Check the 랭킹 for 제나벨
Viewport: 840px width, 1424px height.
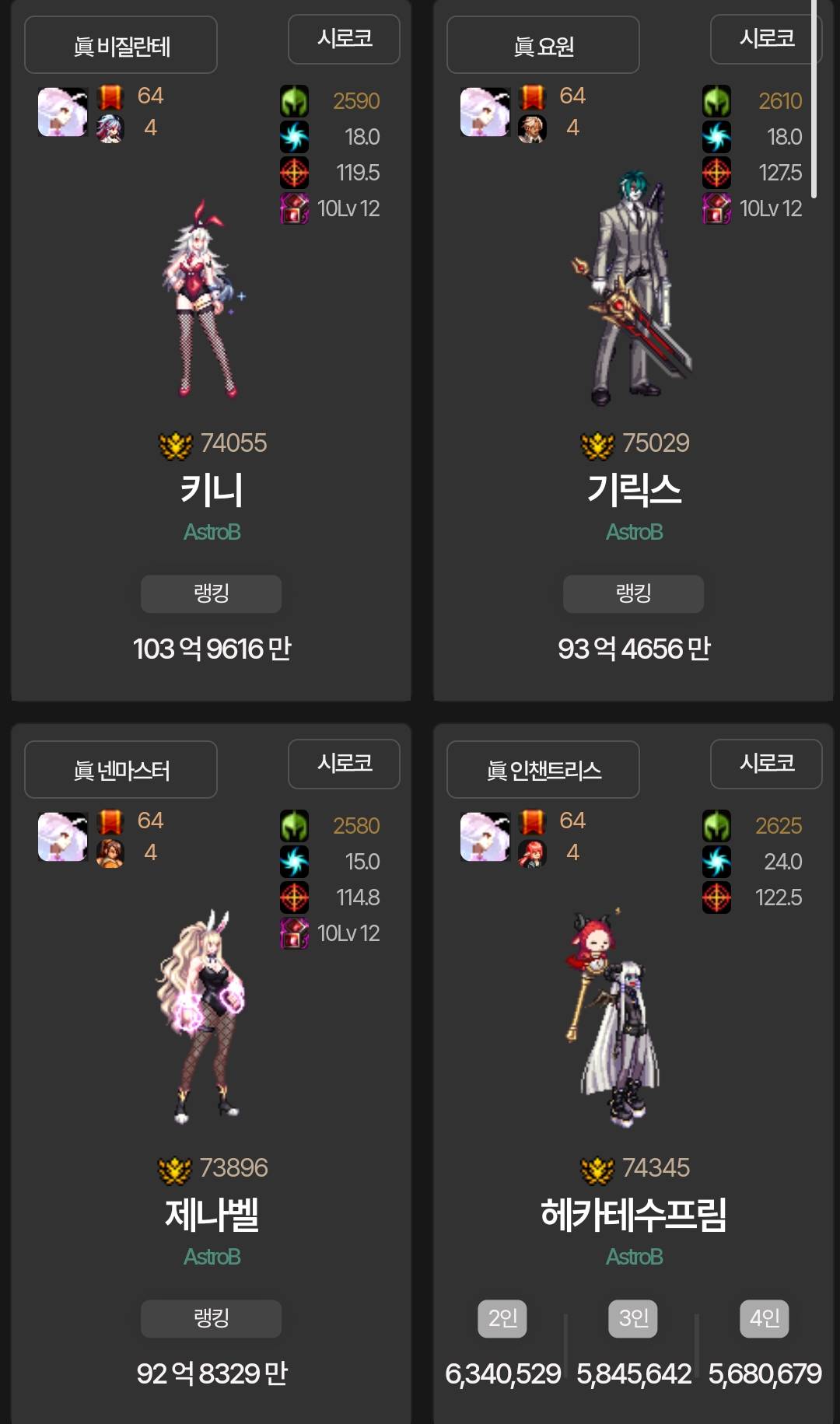point(211,1318)
